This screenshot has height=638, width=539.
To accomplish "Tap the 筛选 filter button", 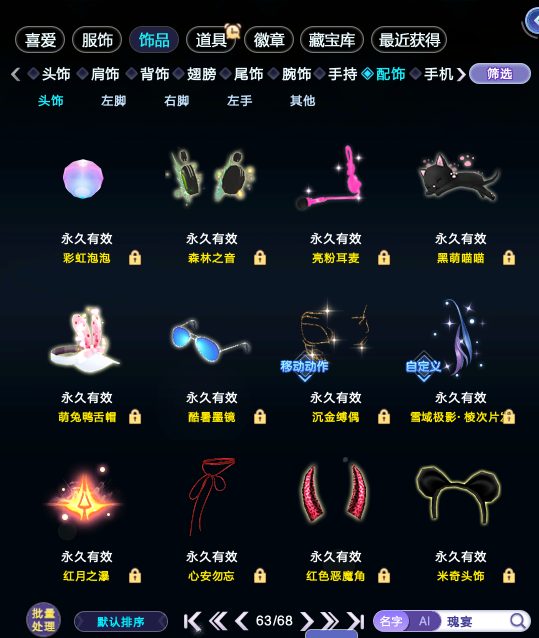I will [x=500, y=74].
